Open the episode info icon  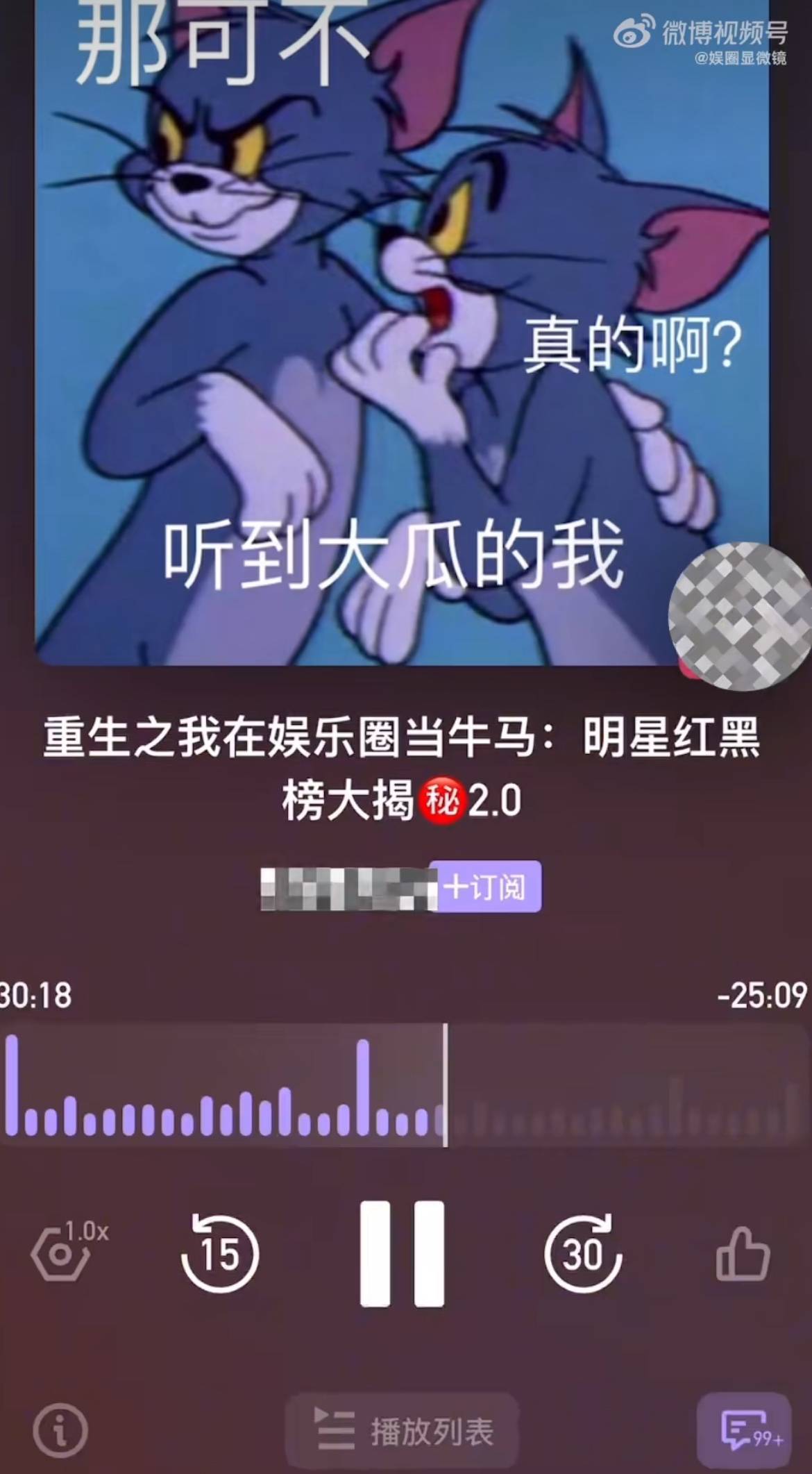tap(60, 1431)
